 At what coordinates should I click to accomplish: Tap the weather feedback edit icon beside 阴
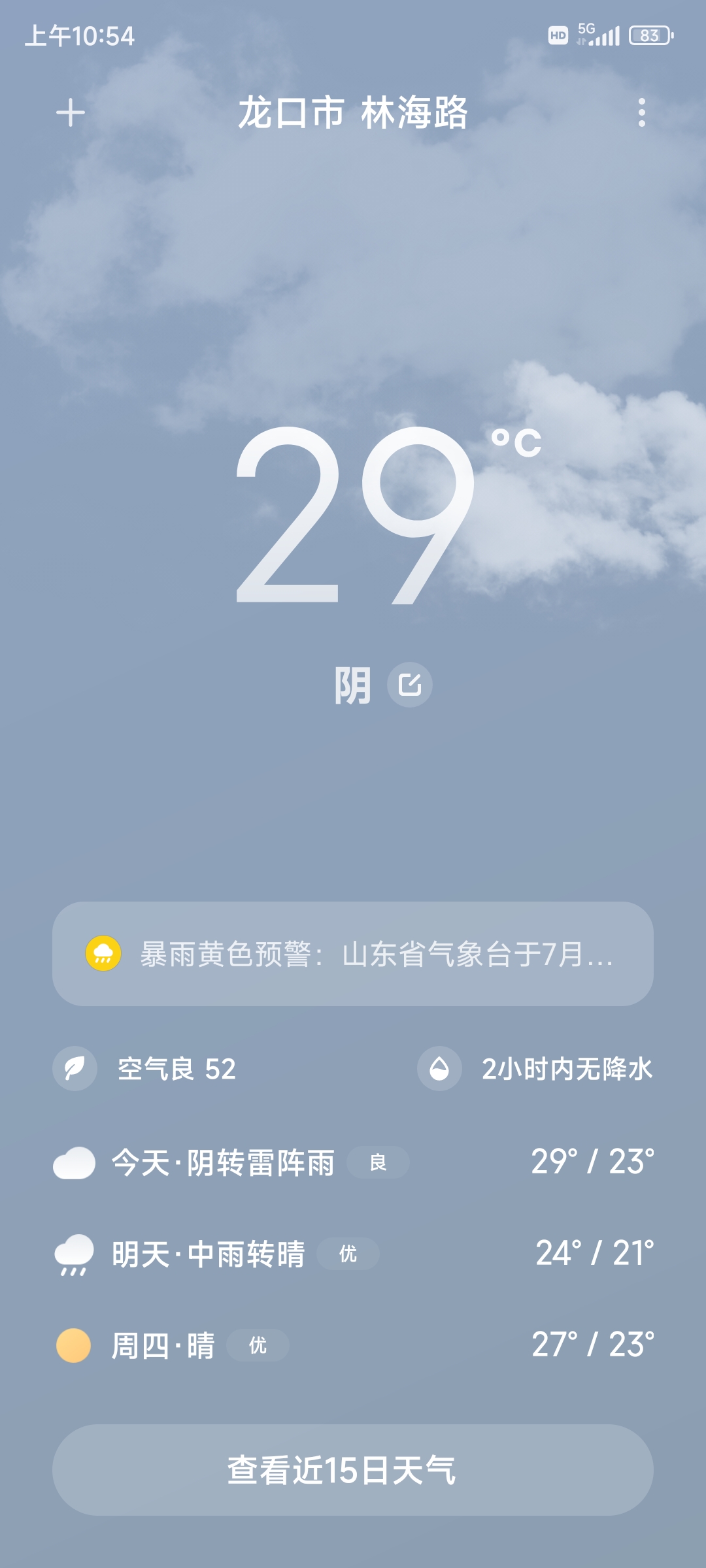click(410, 685)
